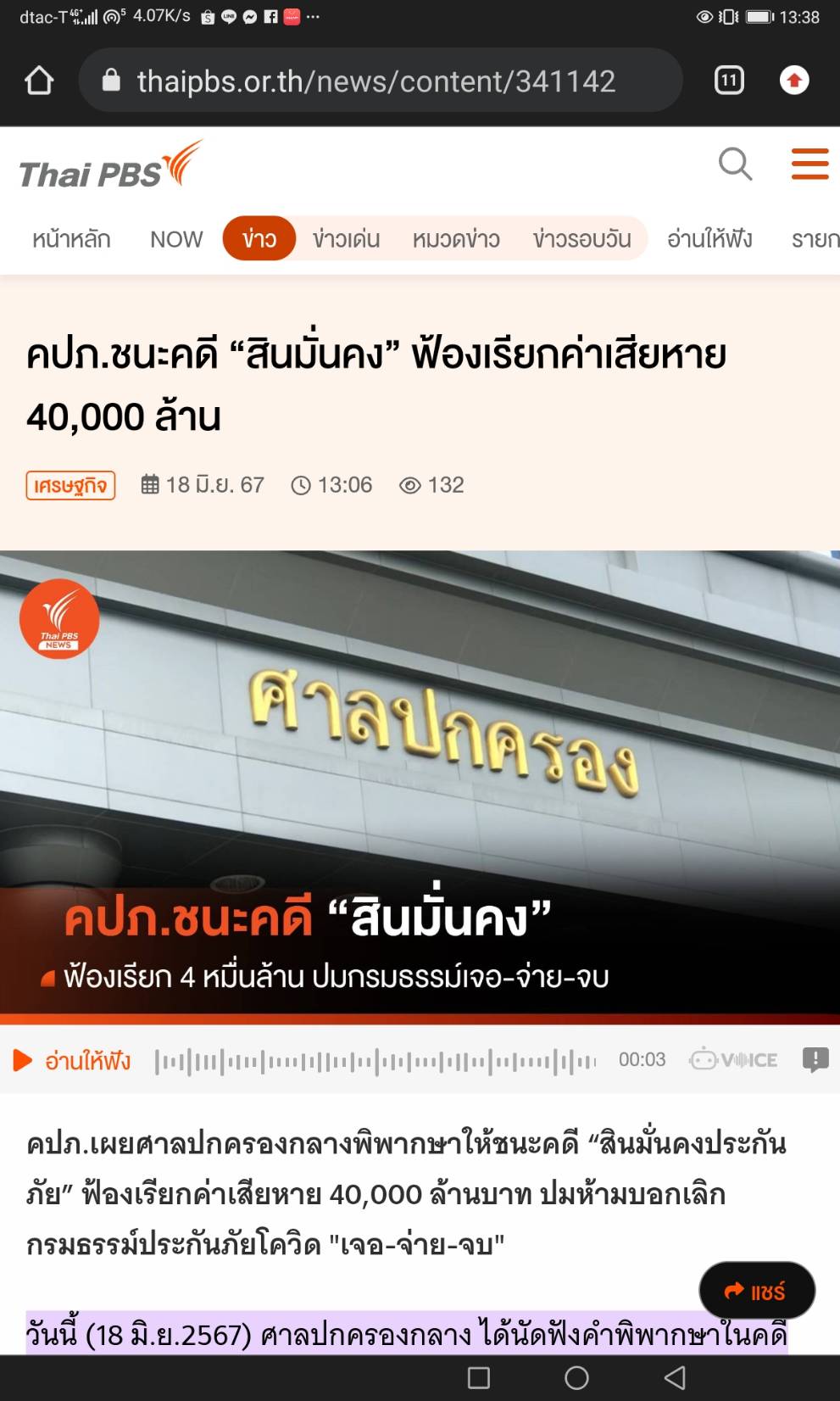This screenshot has width=840, height=1401.
Task: Open the browser tab switcher
Action: [729, 81]
